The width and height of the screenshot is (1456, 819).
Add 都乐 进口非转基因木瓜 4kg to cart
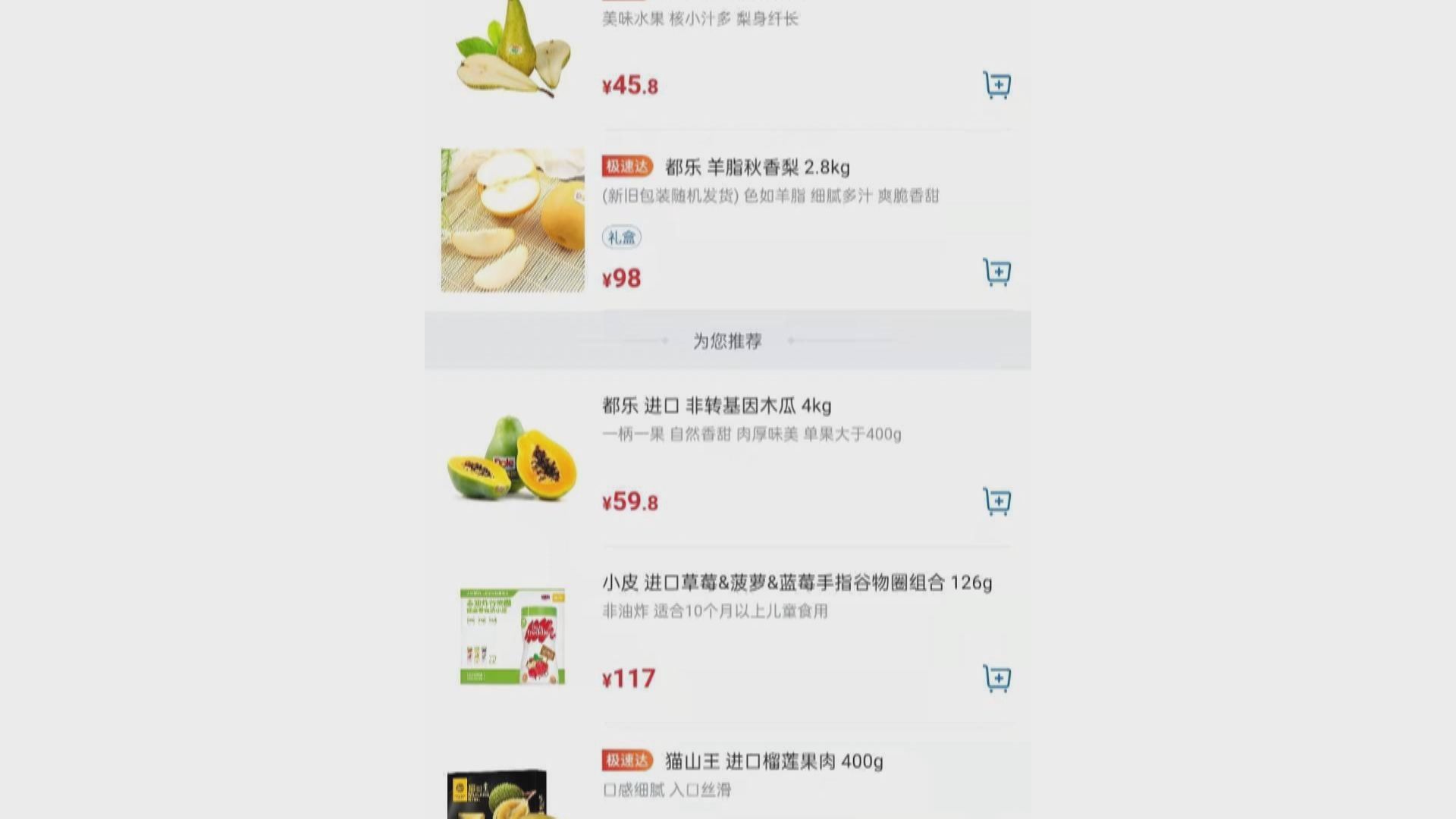coord(996,501)
